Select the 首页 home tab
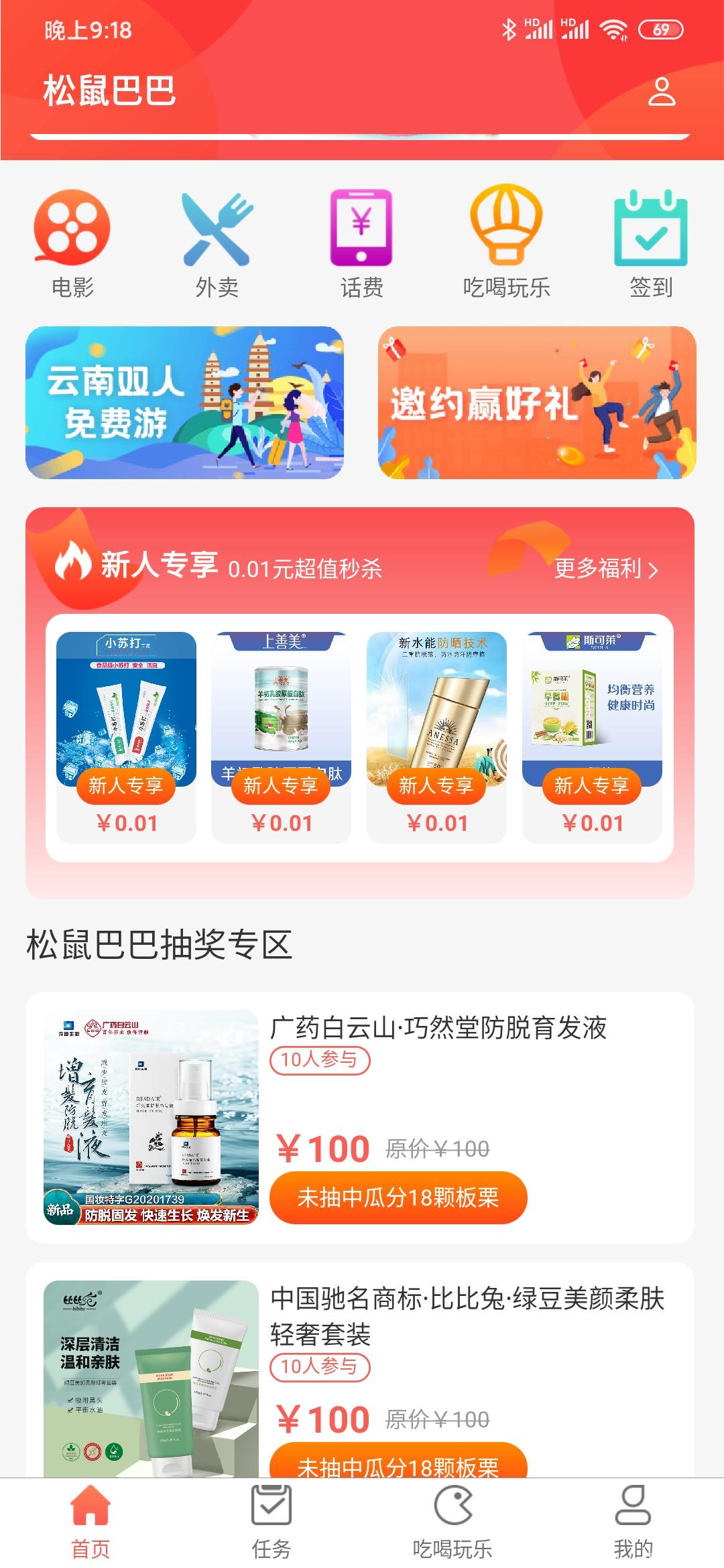 pyautogui.click(x=90, y=1521)
